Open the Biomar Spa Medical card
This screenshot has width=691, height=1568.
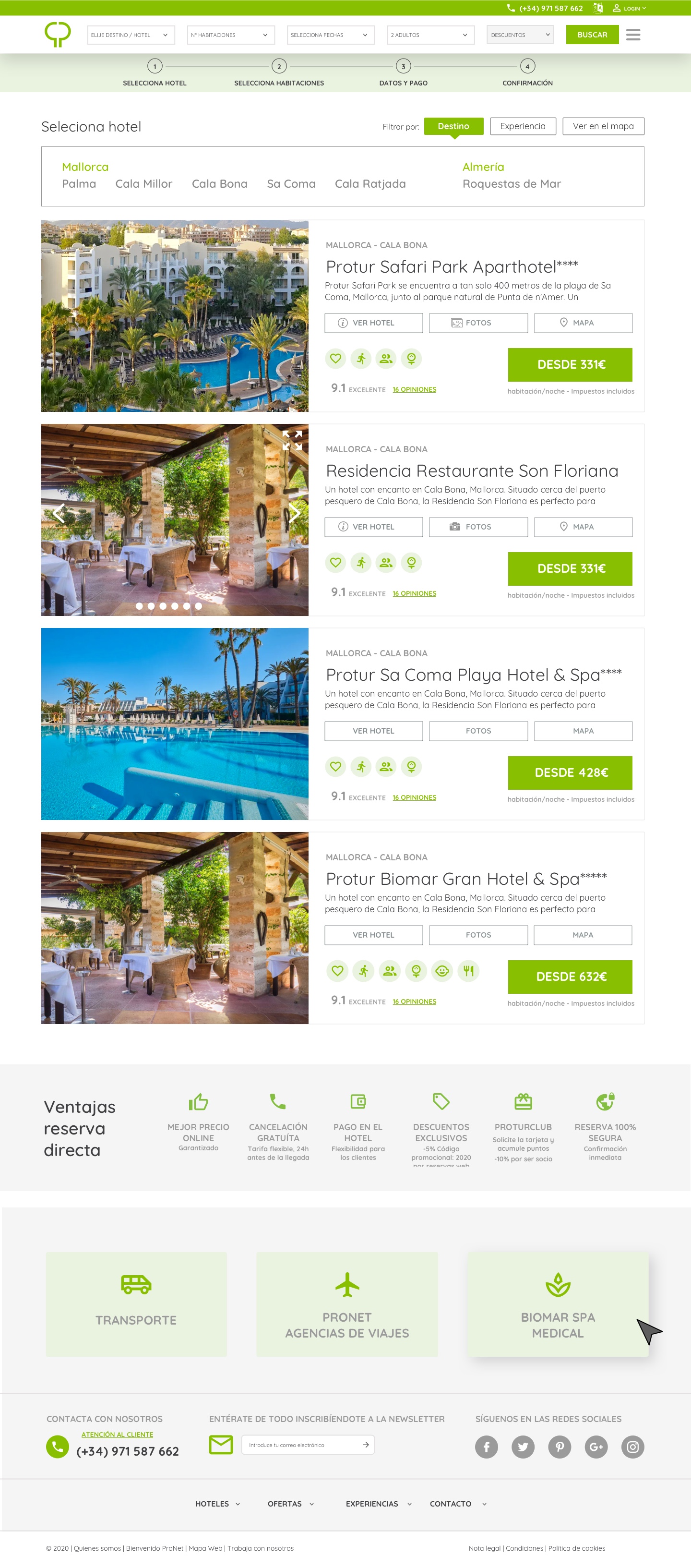coord(557,1304)
